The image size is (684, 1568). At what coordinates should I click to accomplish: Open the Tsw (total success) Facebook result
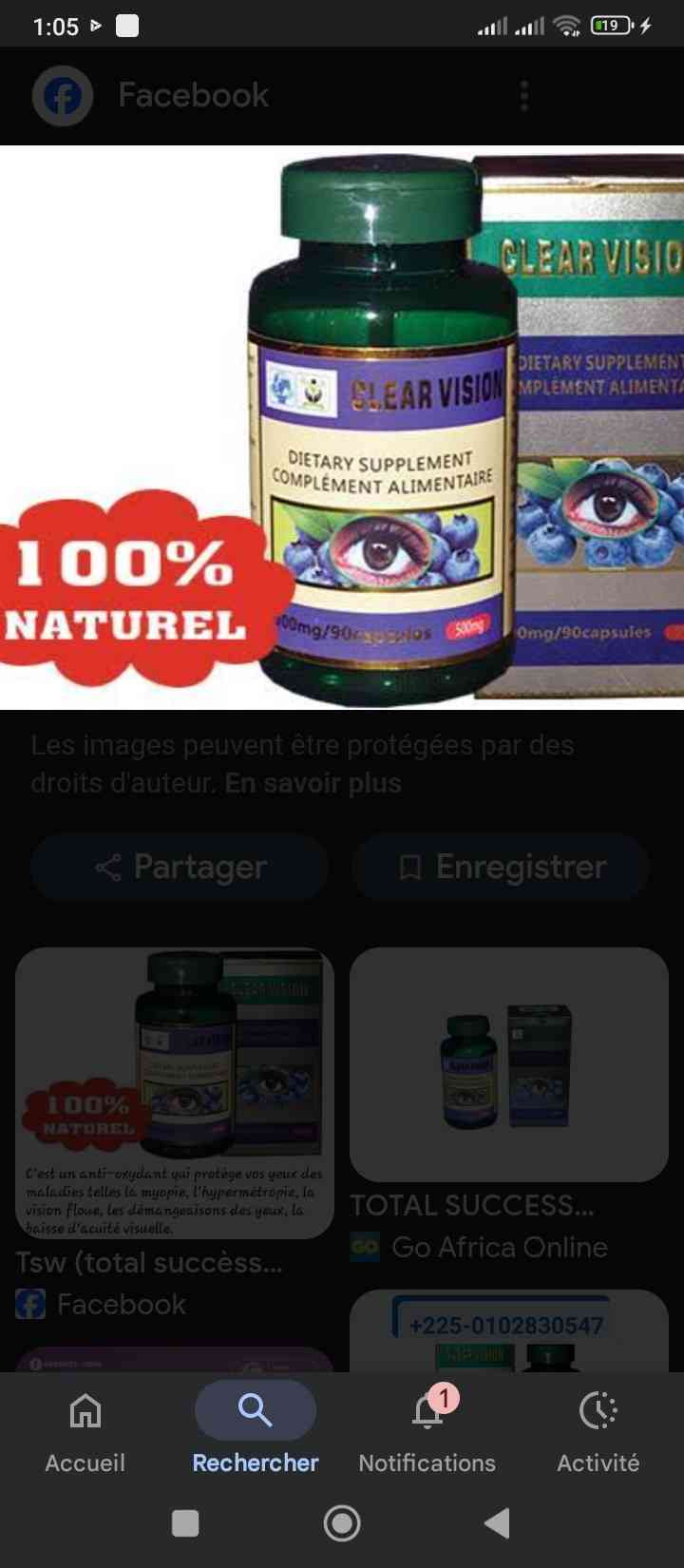(x=175, y=1093)
